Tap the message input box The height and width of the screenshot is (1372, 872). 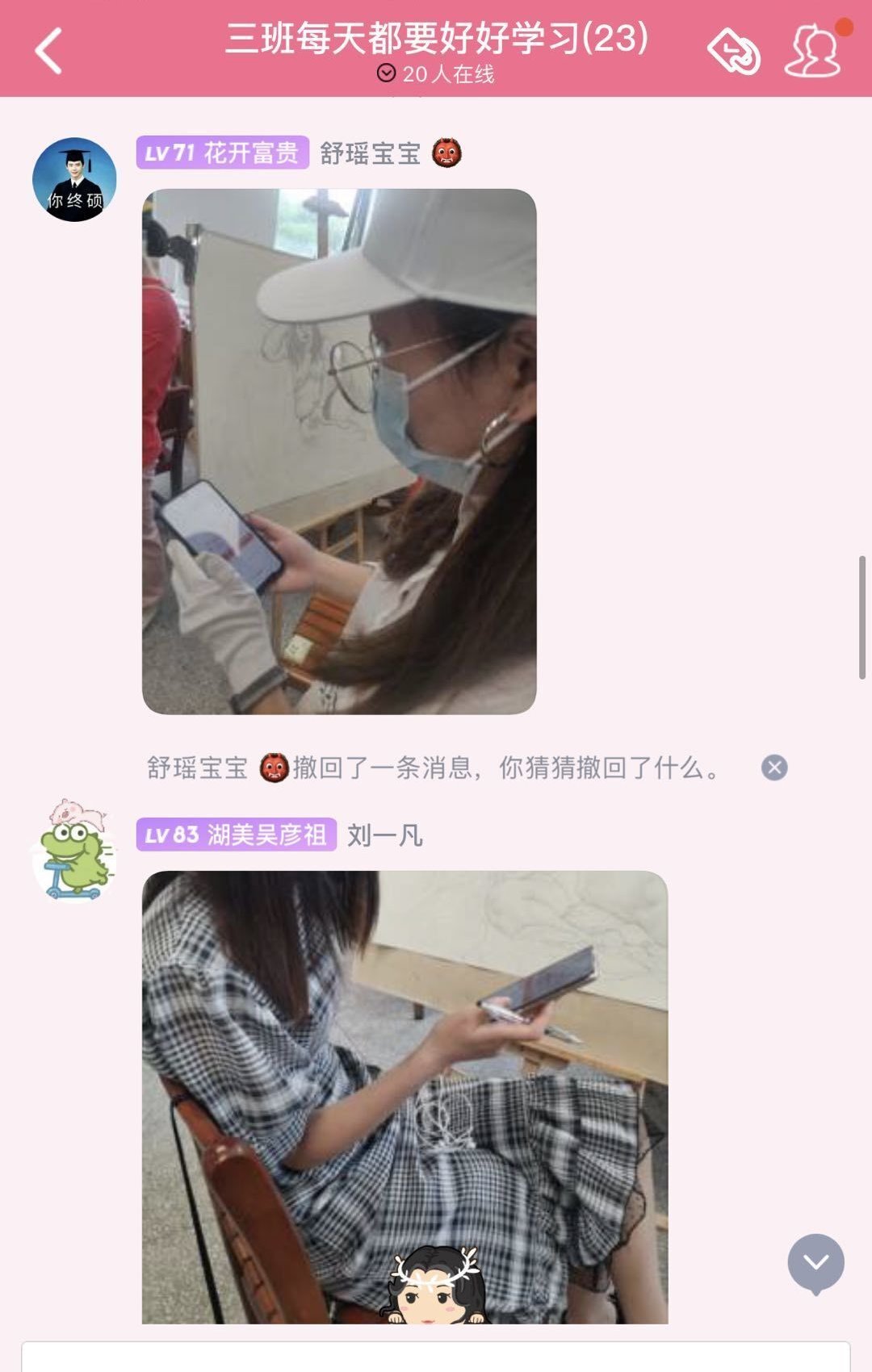coord(436,1357)
